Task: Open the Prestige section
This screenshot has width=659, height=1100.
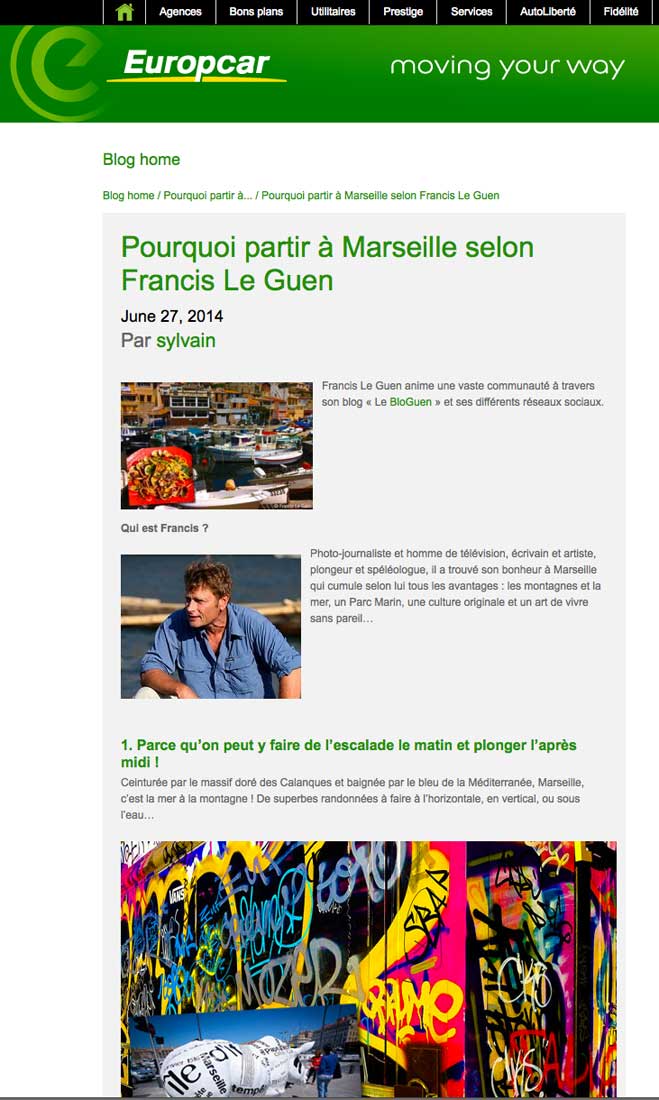Action: point(403,12)
